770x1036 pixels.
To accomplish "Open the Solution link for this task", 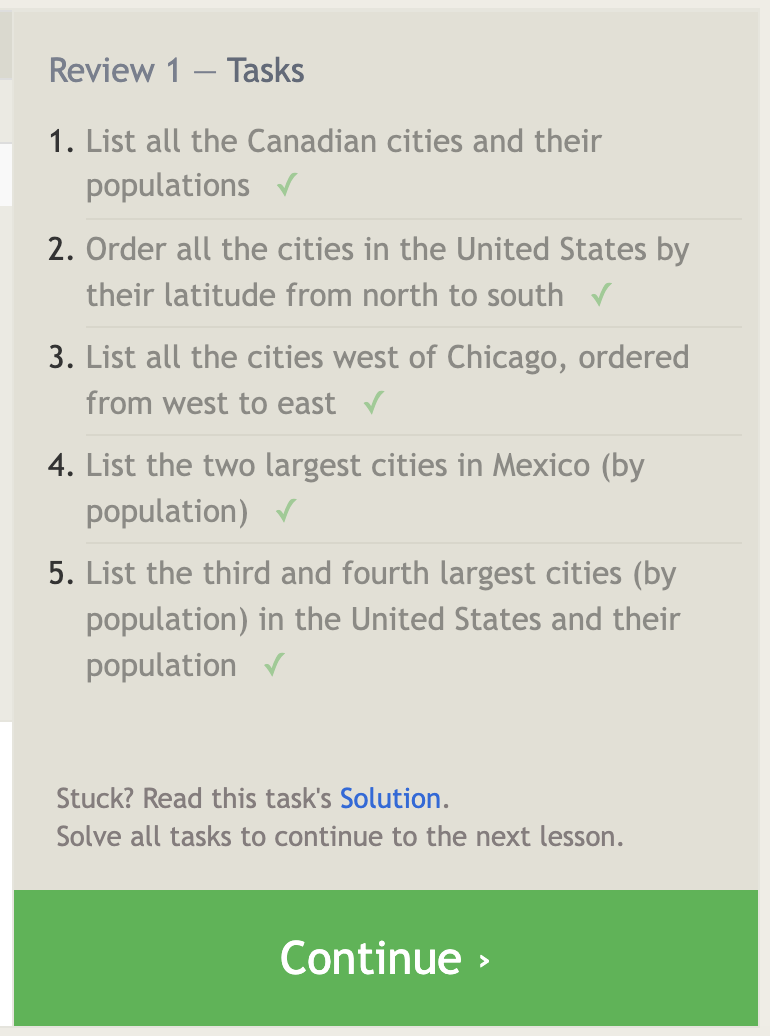I will 390,798.
